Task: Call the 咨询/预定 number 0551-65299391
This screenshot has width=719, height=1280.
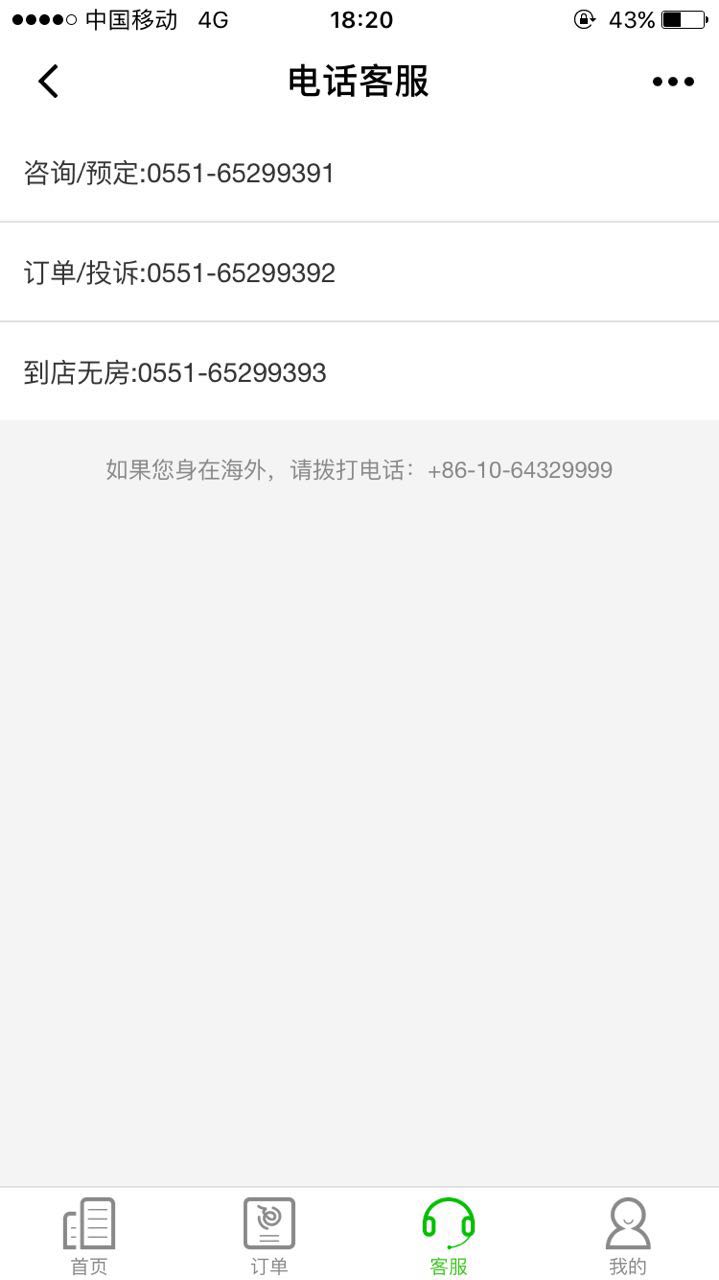Action: (x=359, y=173)
